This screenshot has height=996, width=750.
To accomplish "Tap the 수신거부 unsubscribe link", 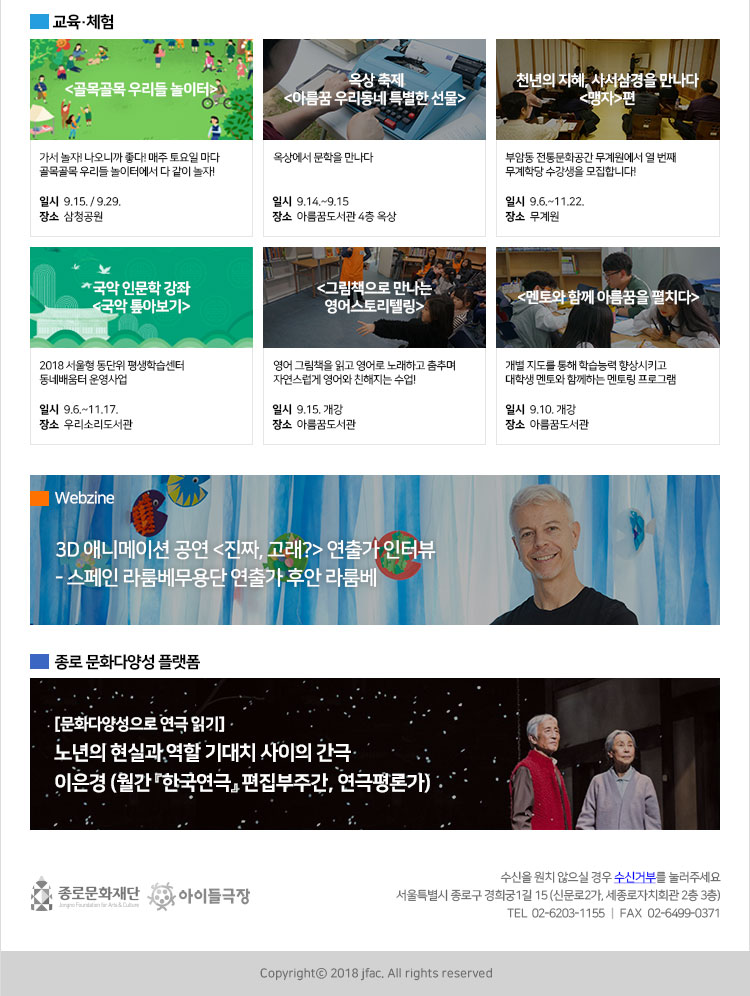I will pos(635,875).
